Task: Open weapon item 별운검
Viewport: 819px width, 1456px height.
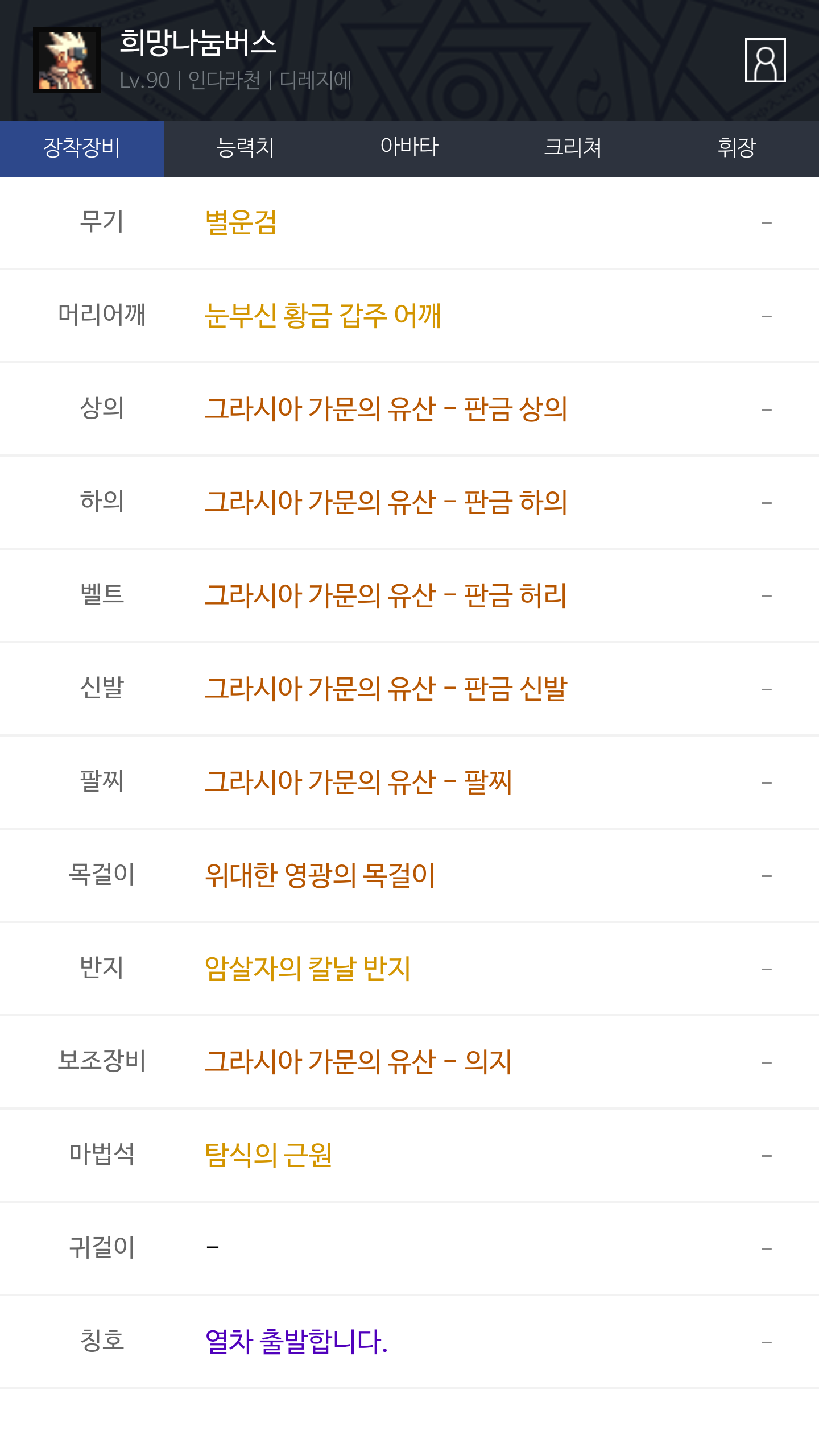Action: click(x=241, y=222)
